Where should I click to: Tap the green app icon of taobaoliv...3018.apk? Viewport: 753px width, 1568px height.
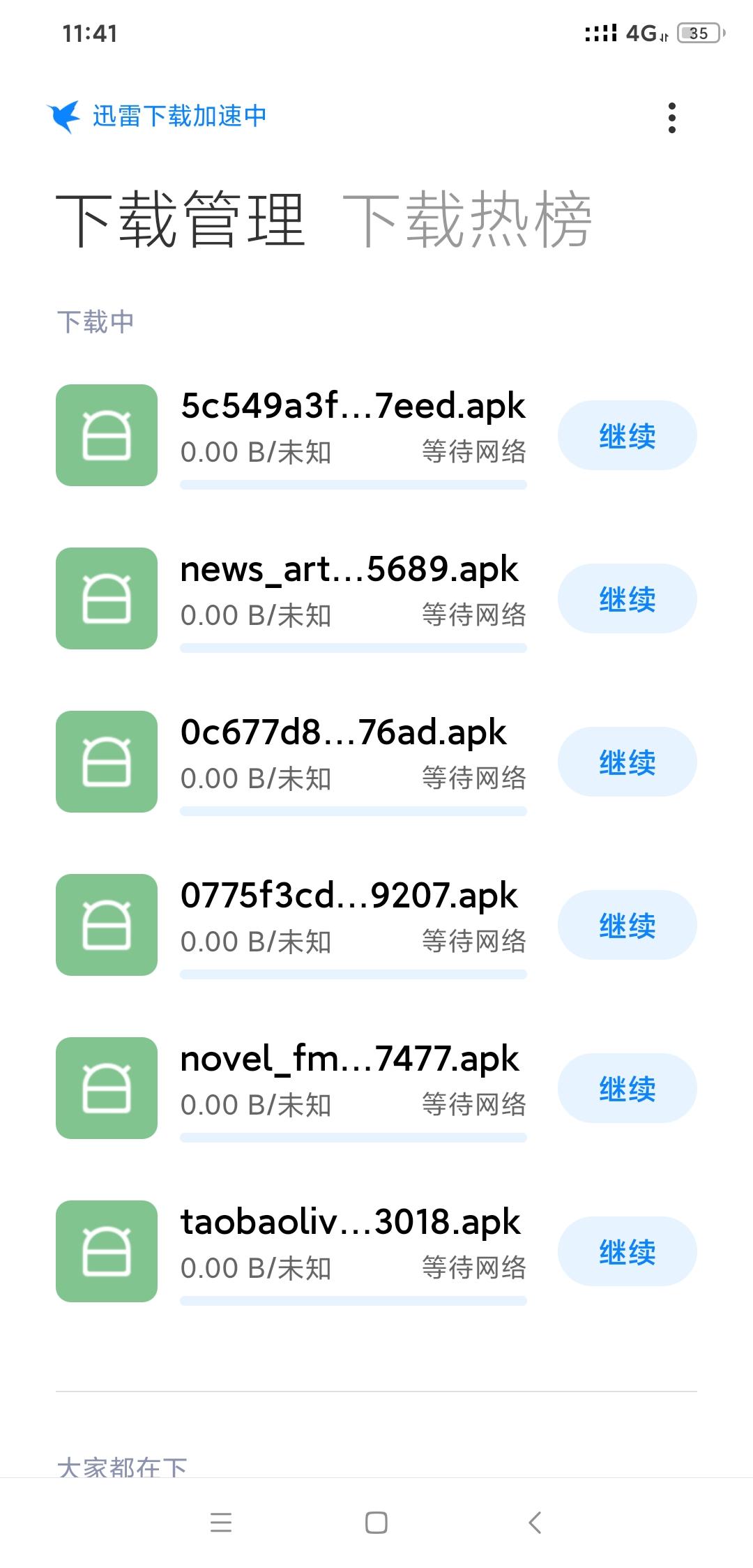(x=105, y=1252)
